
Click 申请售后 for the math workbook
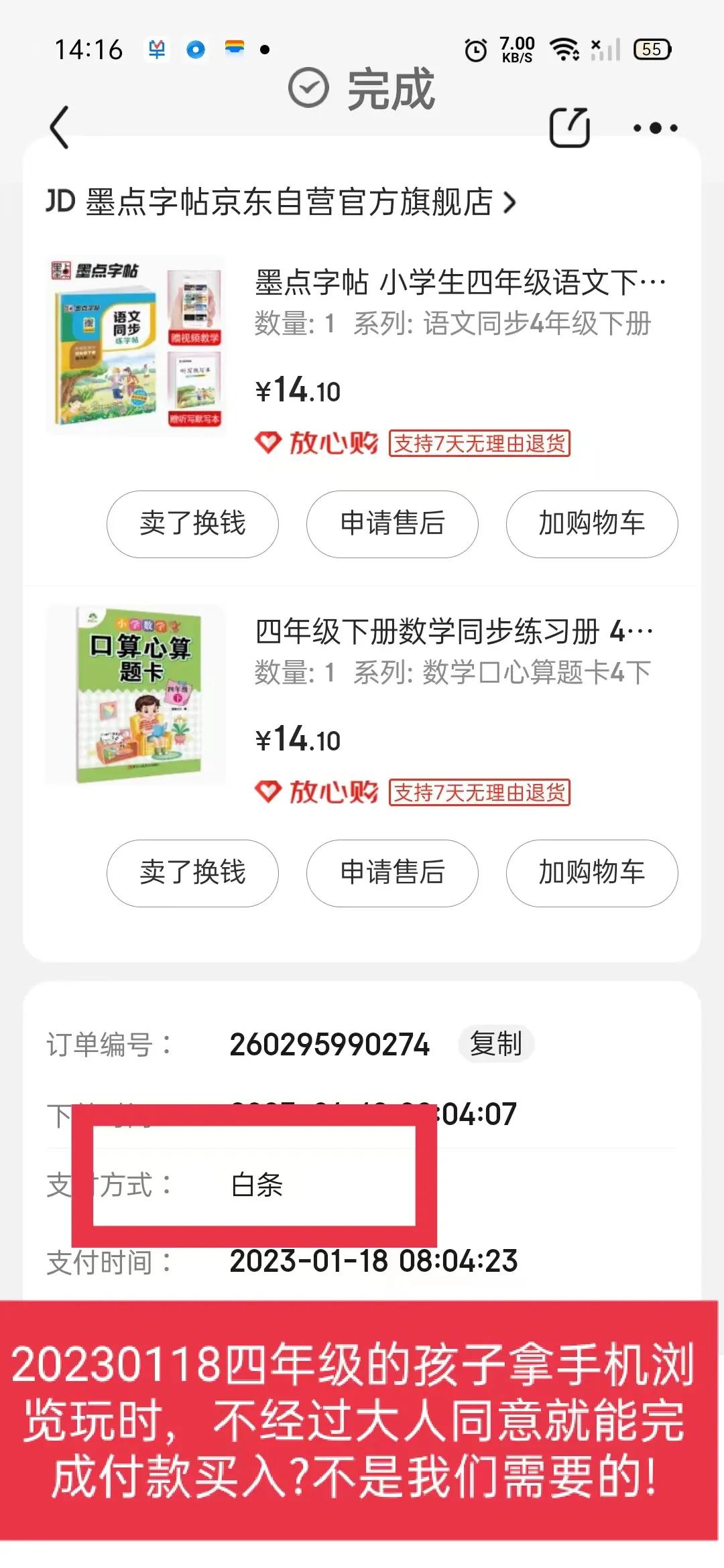[x=392, y=874]
